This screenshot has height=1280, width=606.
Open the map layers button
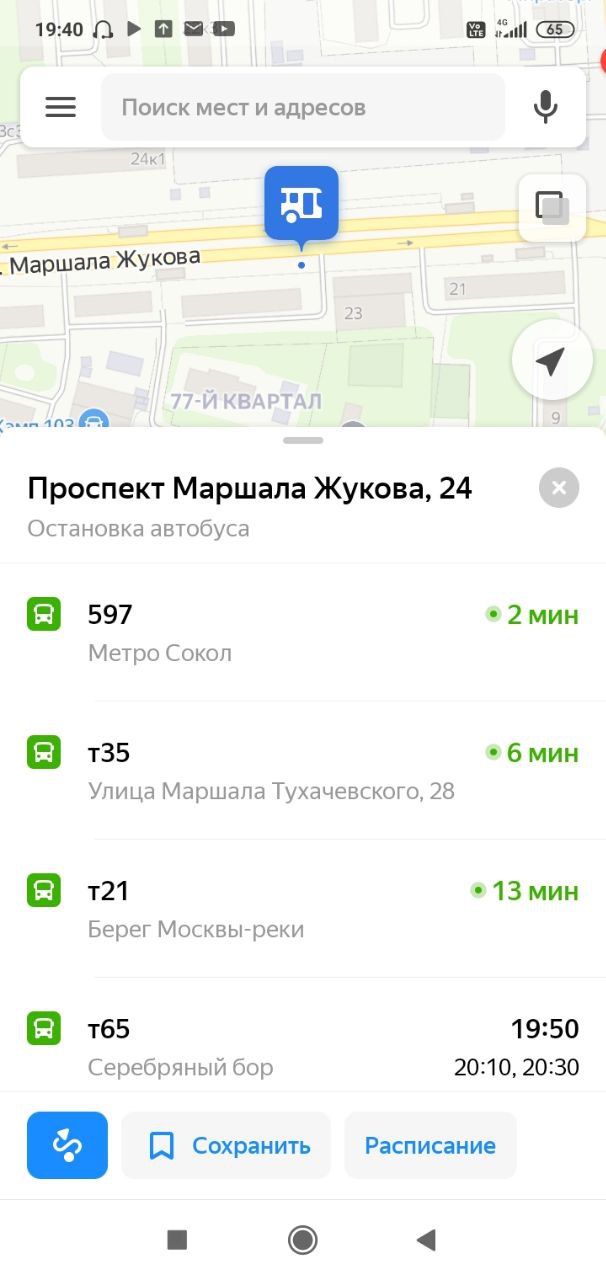(x=551, y=208)
